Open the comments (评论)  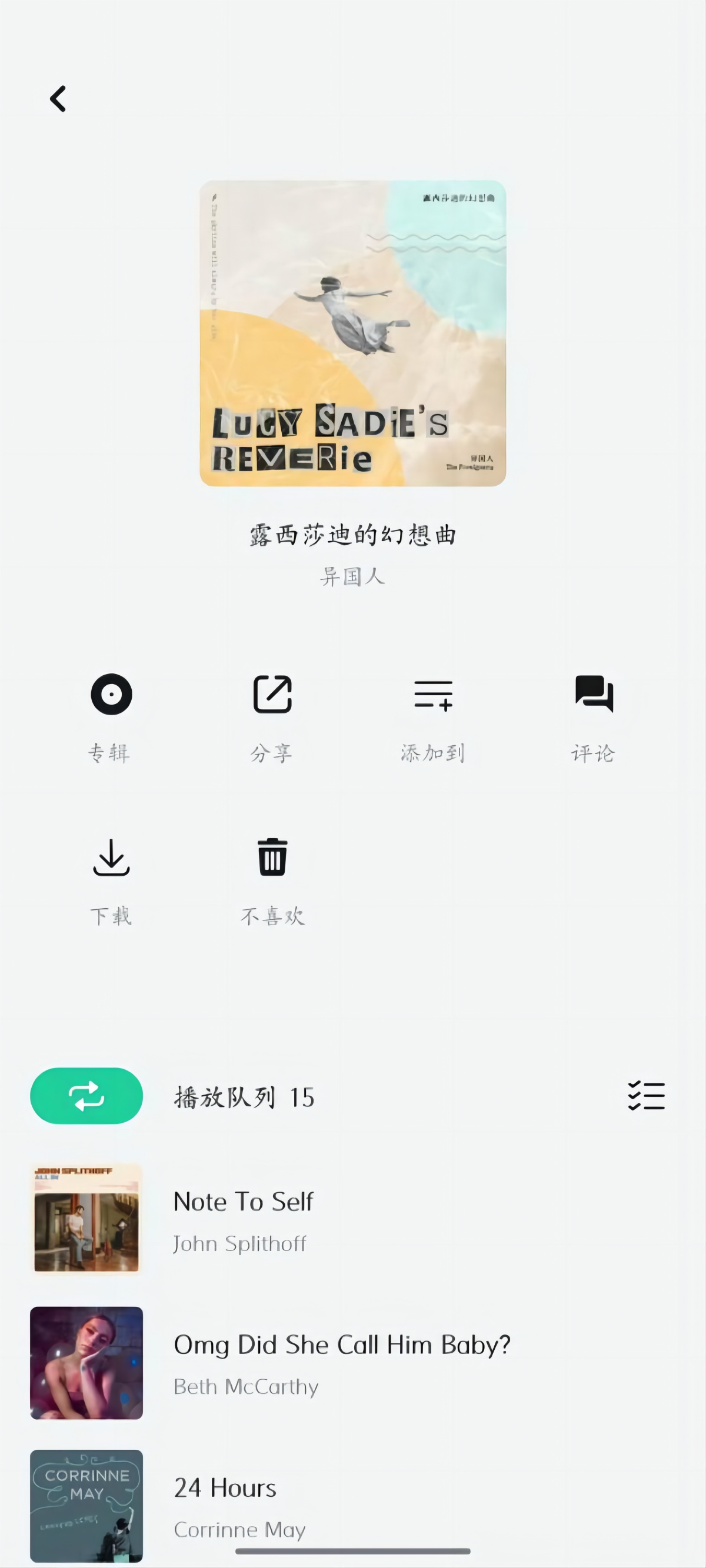pyautogui.click(x=594, y=716)
